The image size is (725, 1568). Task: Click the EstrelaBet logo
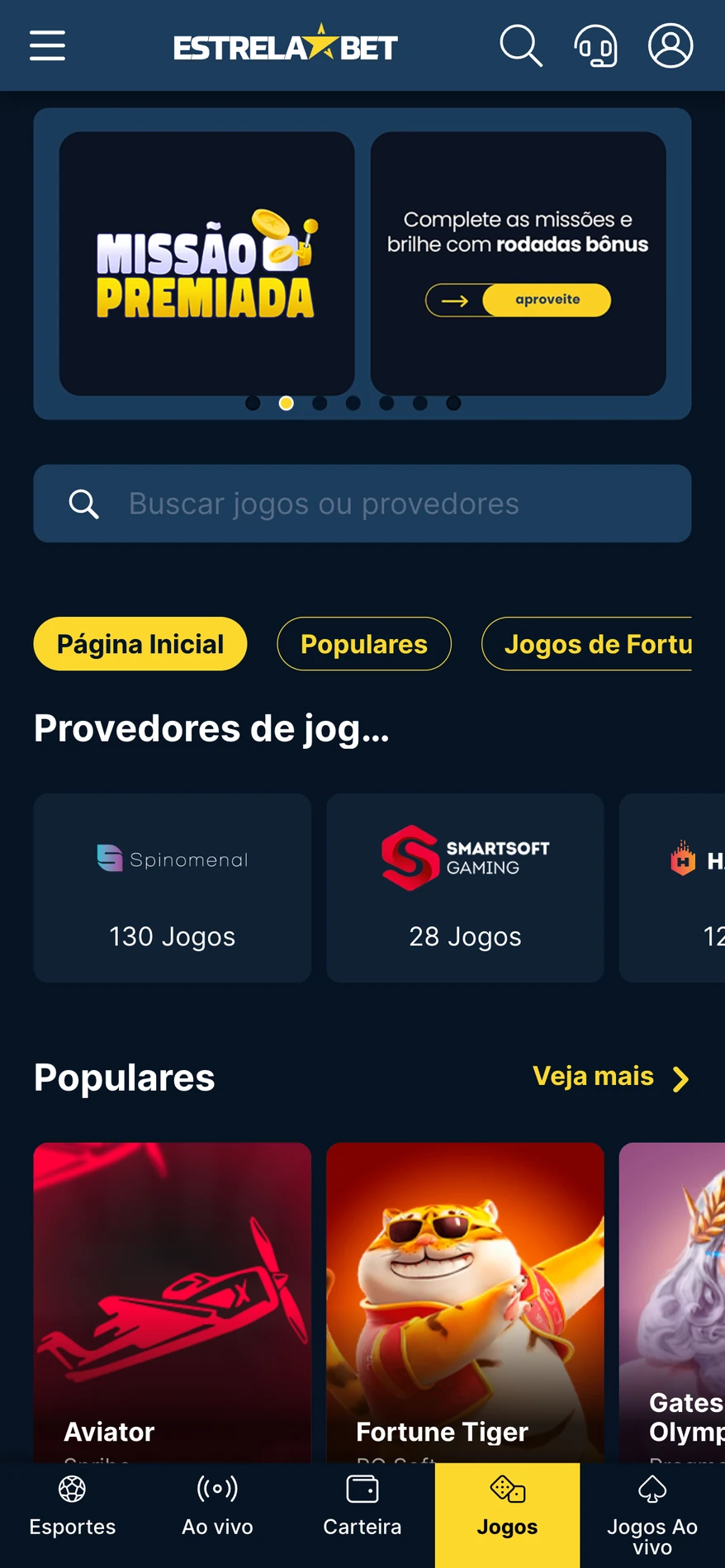(x=286, y=45)
